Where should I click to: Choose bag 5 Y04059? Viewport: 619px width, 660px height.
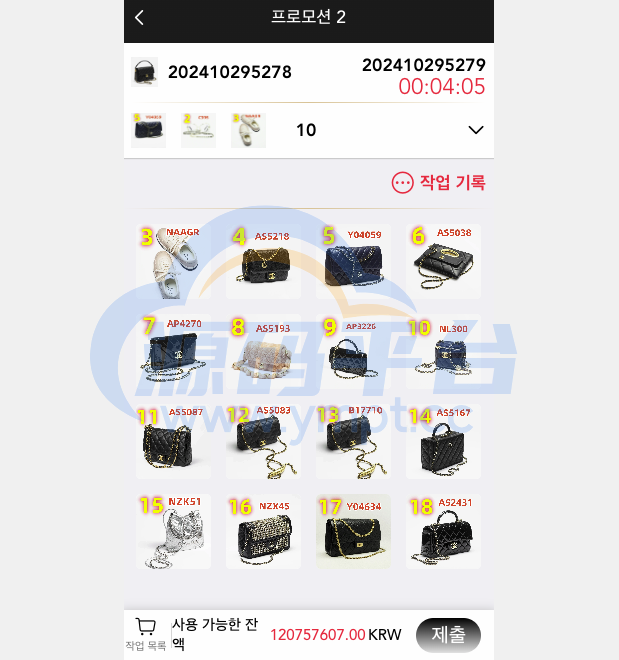(x=353, y=262)
